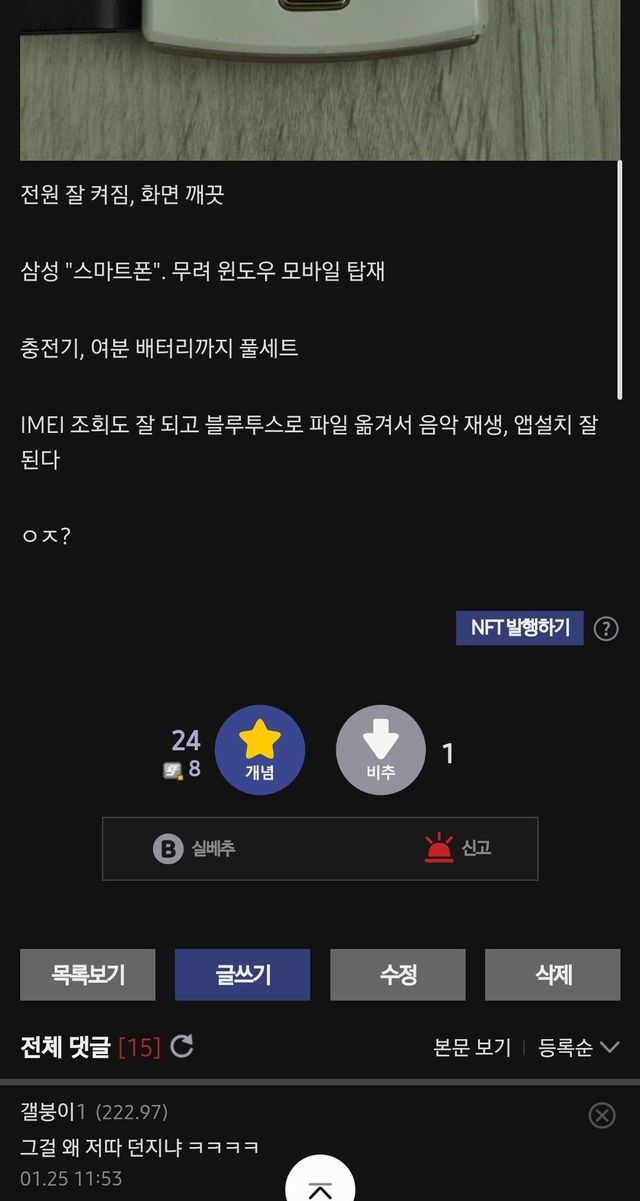Go back to the list with 목록보기
The height and width of the screenshot is (1201, 640).
(x=88, y=975)
